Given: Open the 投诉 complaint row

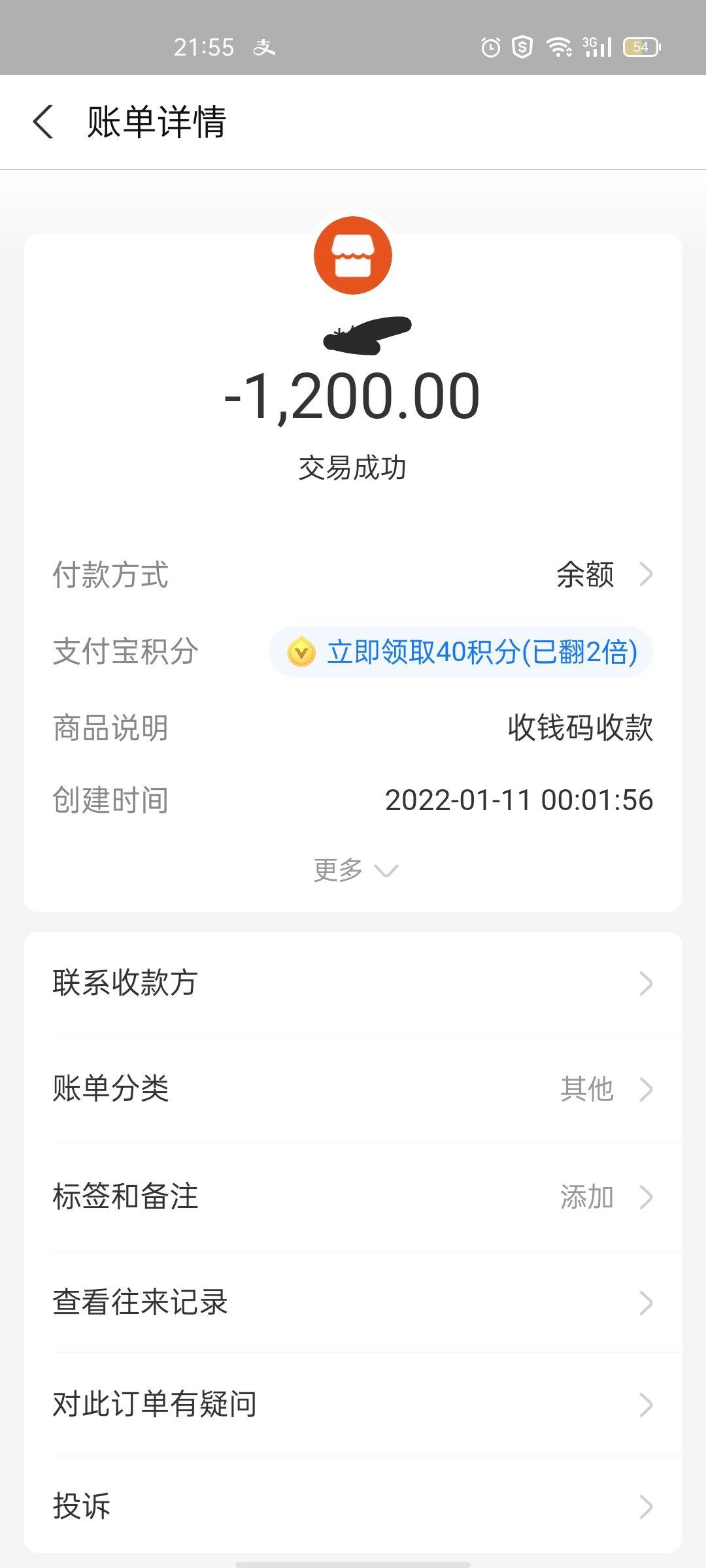Looking at the screenshot, I should 353,1506.
